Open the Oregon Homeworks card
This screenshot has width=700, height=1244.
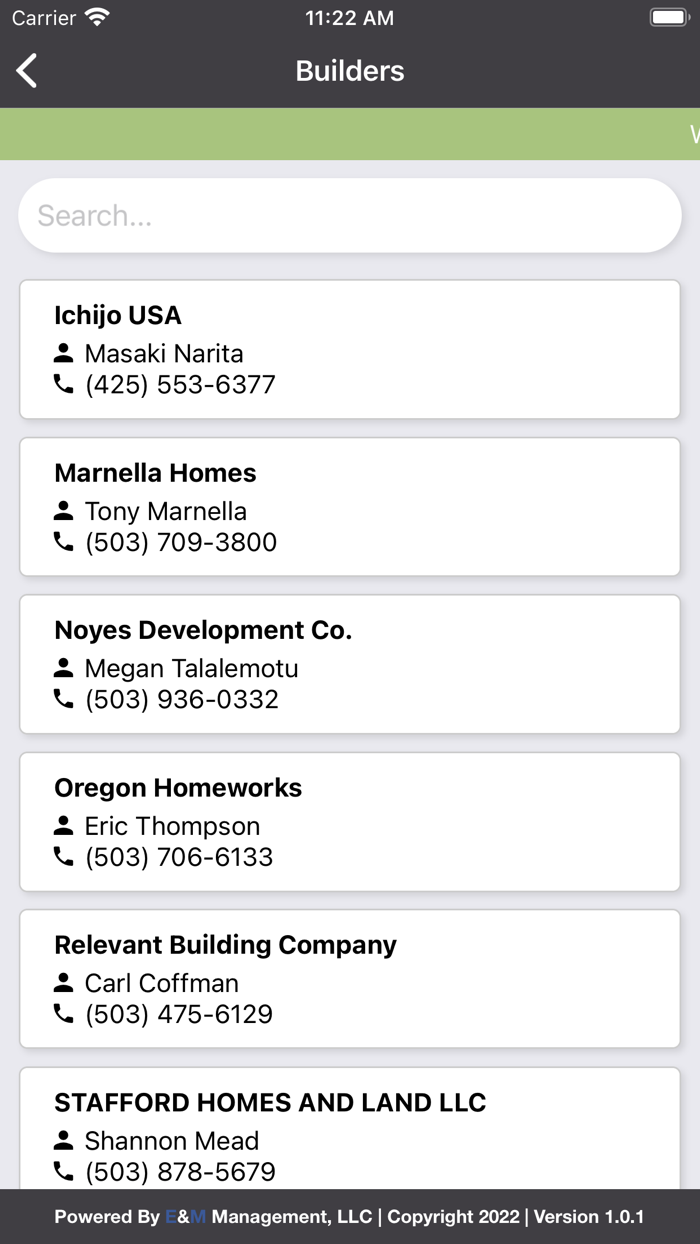[349, 821]
